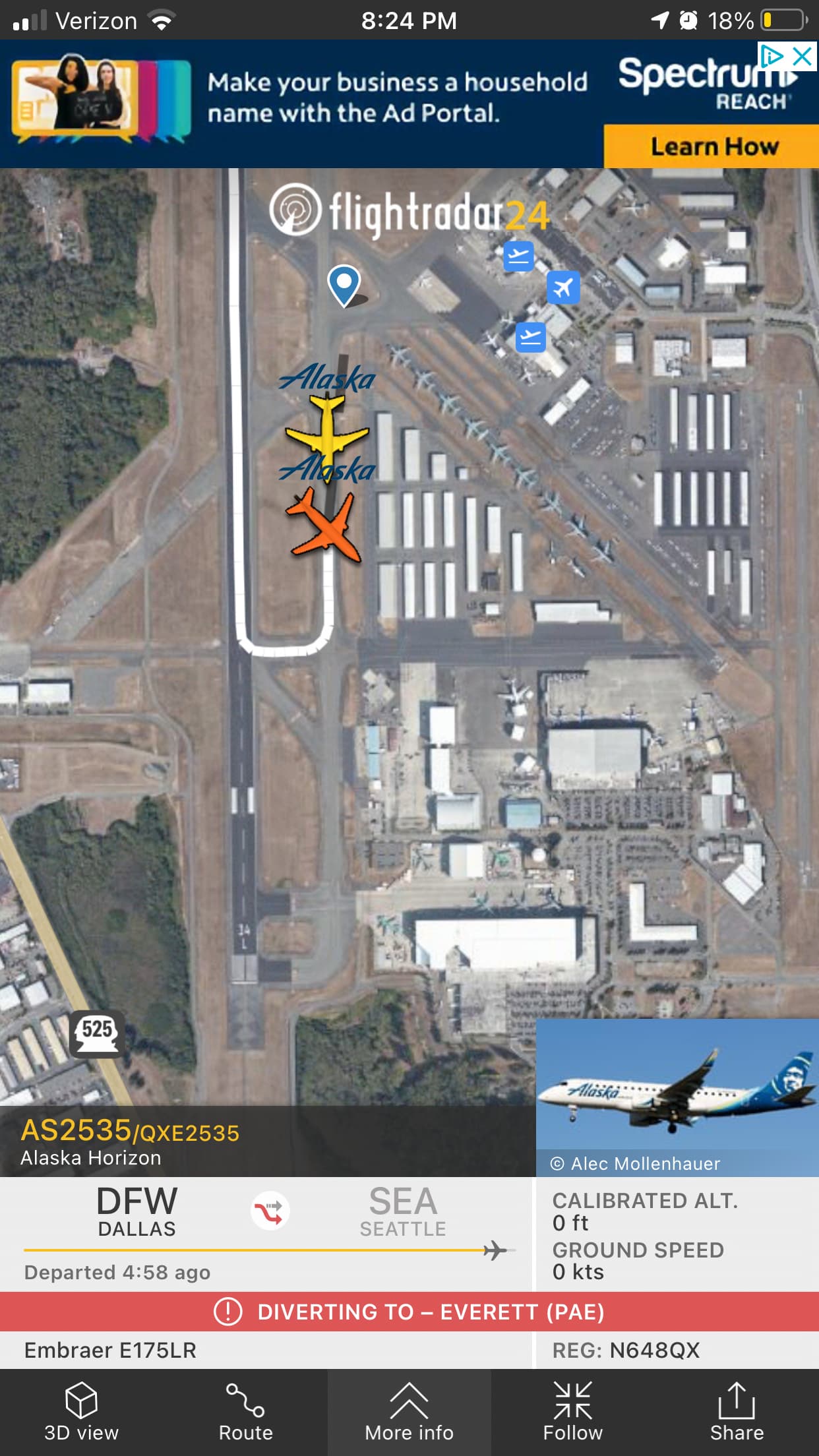The width and height of the screenshot is (819, 1456).
Task: Tap the blue location pin on the map
Action: click(x=344, y=285)
